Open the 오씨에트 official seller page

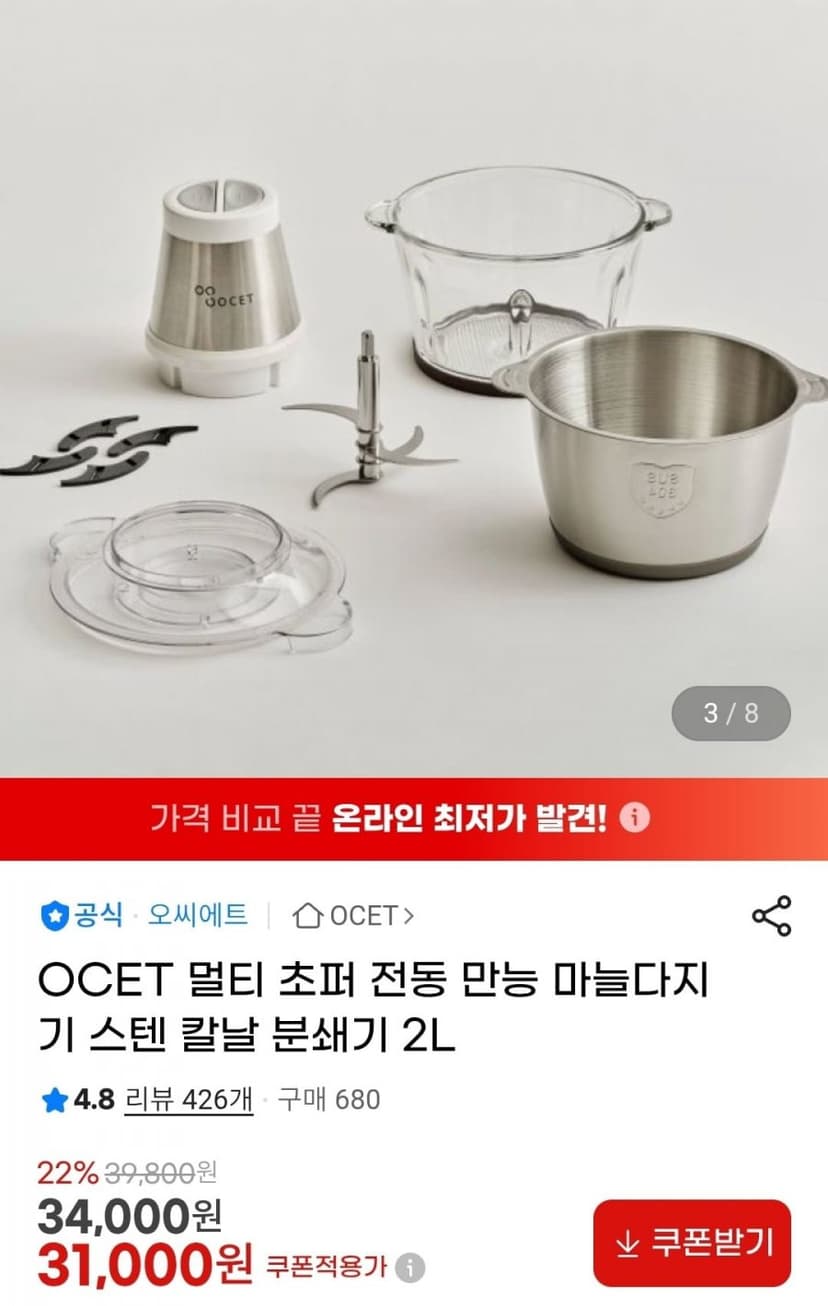(x=198, y=915)
